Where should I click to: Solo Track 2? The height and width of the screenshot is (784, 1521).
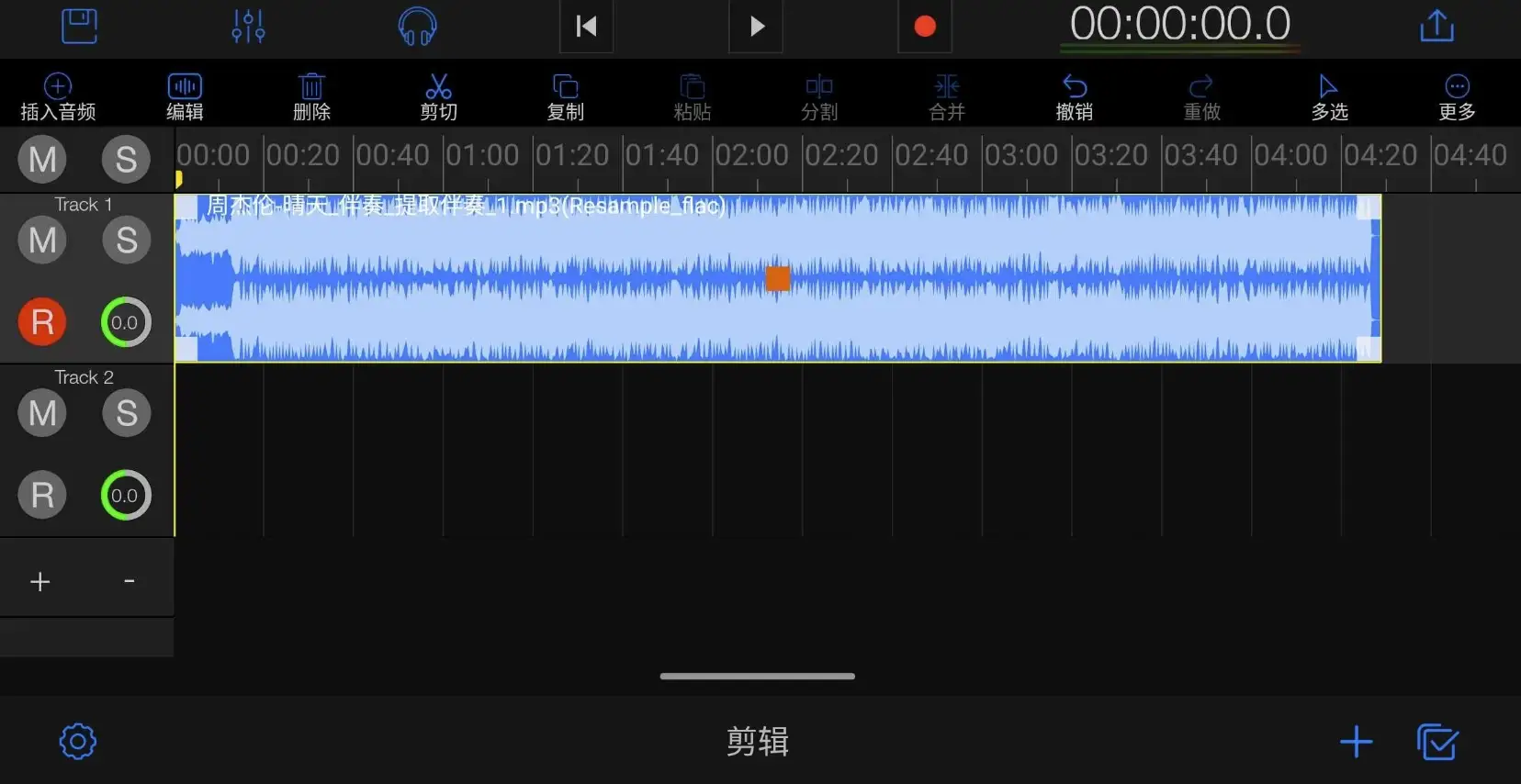[x=126, y=413]
